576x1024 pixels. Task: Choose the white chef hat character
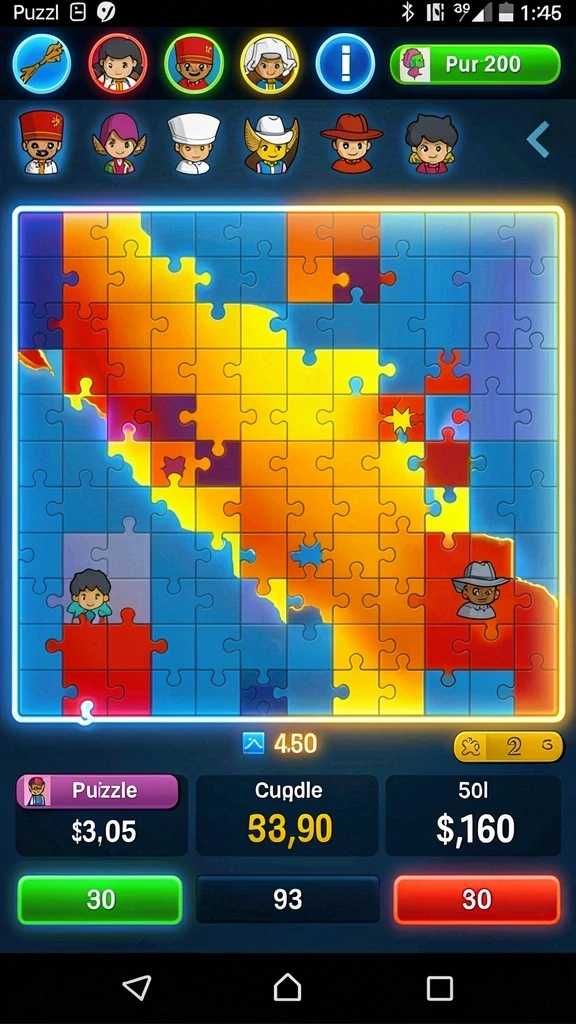[x=193, y=143]
